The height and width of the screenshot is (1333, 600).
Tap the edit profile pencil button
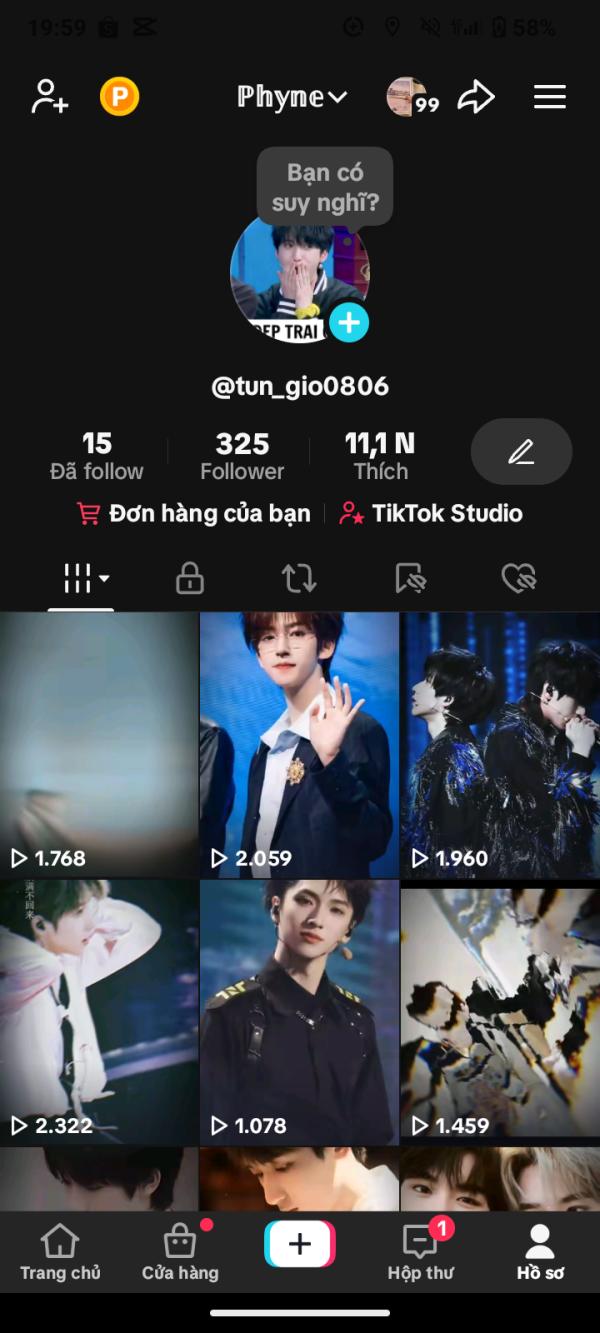(521, 452)
